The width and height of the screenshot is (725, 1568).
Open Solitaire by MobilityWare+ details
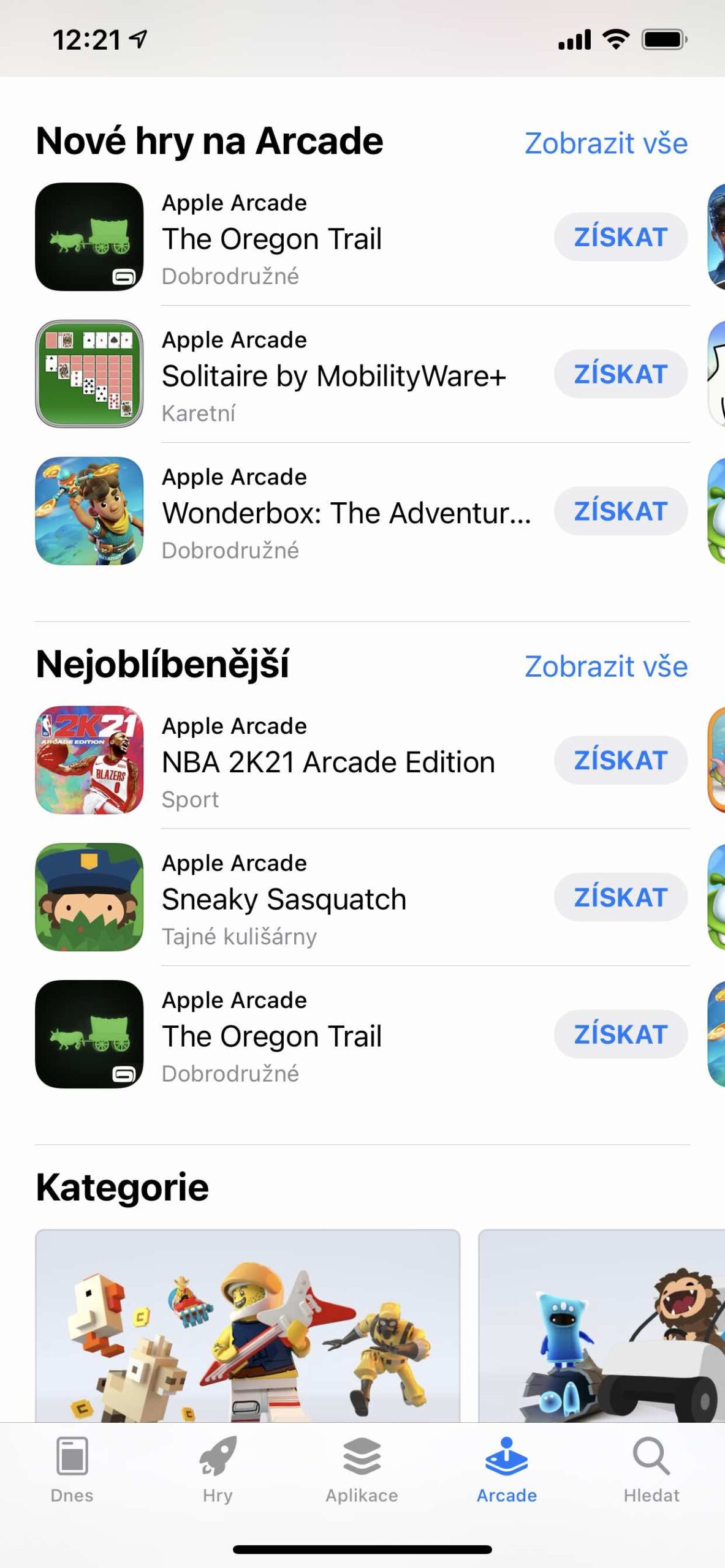click(333, 376)
